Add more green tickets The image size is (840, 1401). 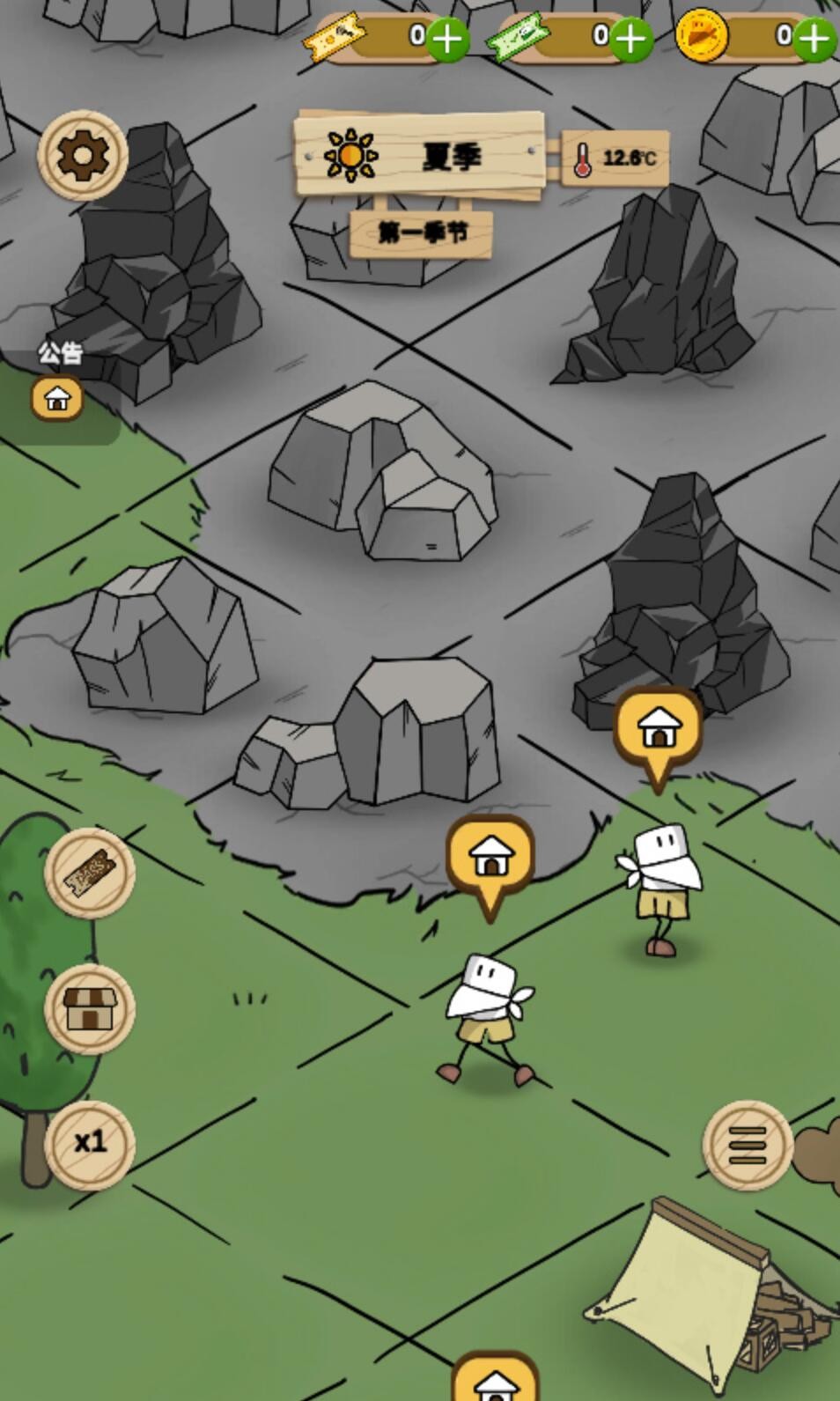click(630, 39)
